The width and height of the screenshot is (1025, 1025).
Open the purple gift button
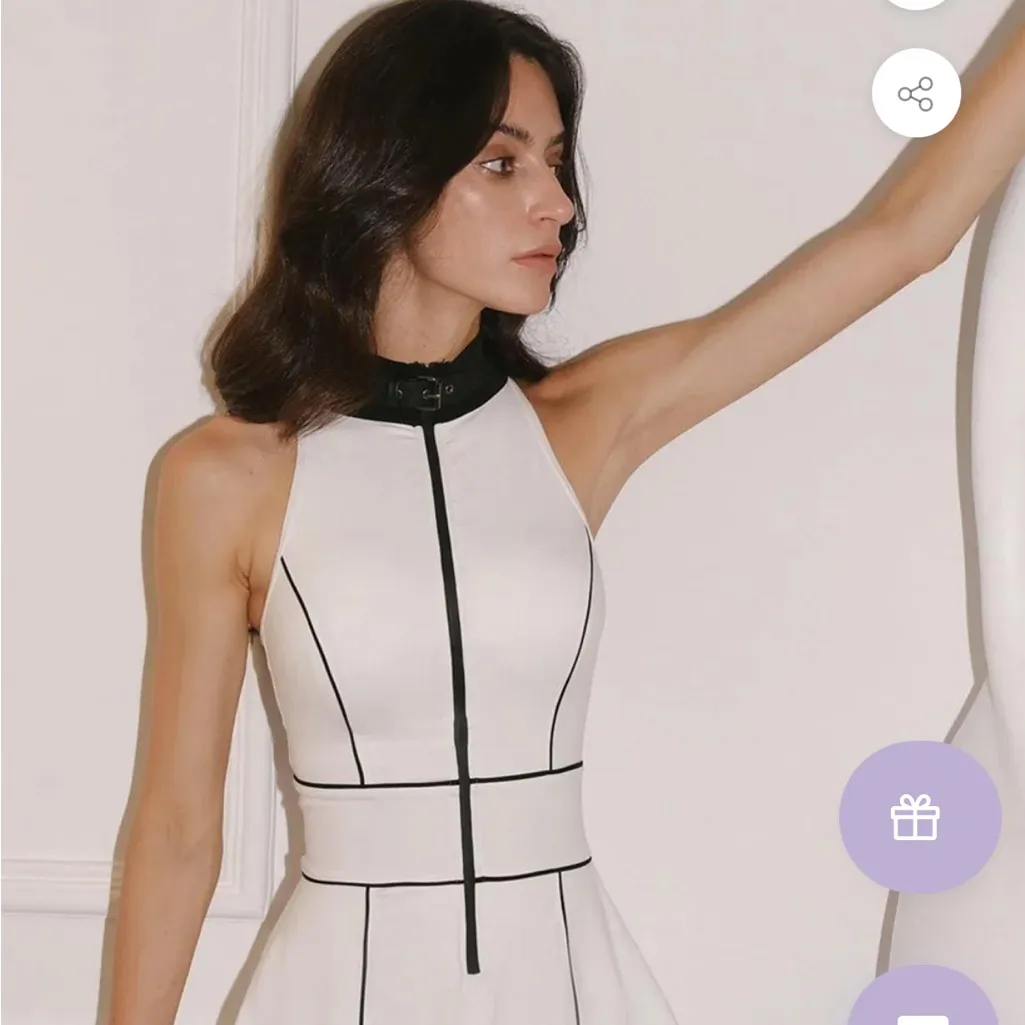tap(919, 817)
